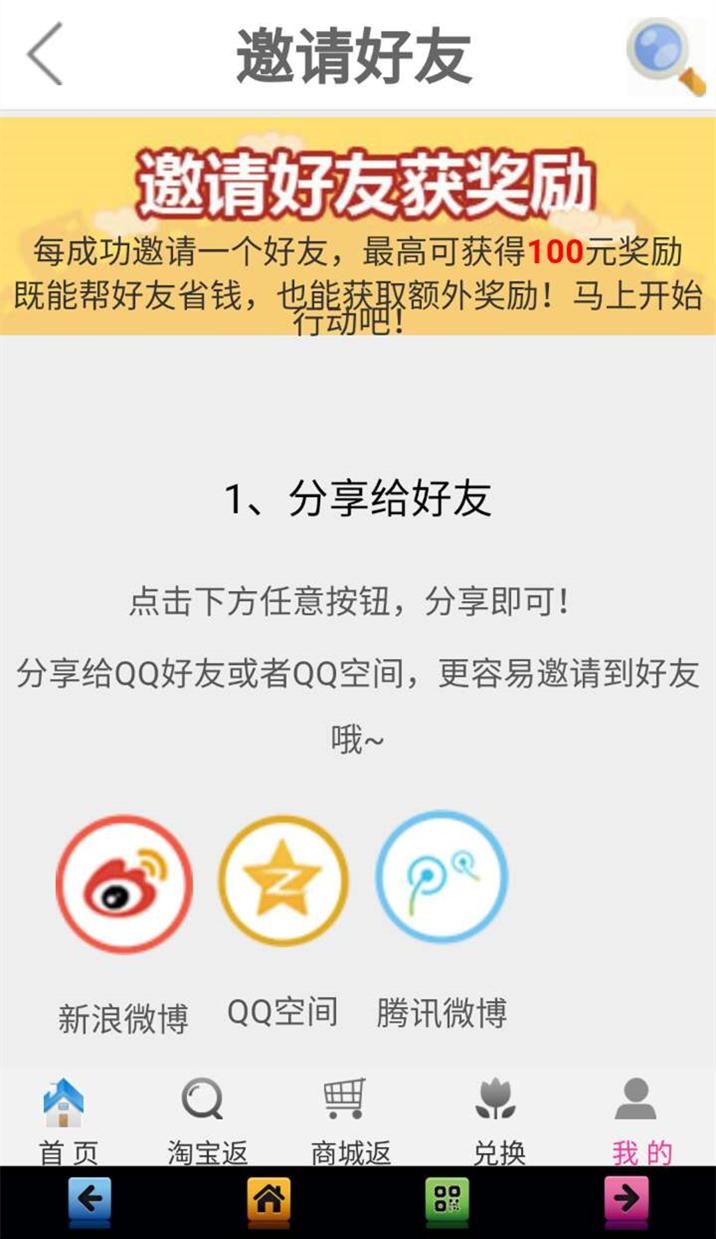The height and width of the screenshot is (1239, 716).
Task: Open the 商城返 tab
Action: [349, 1120]
